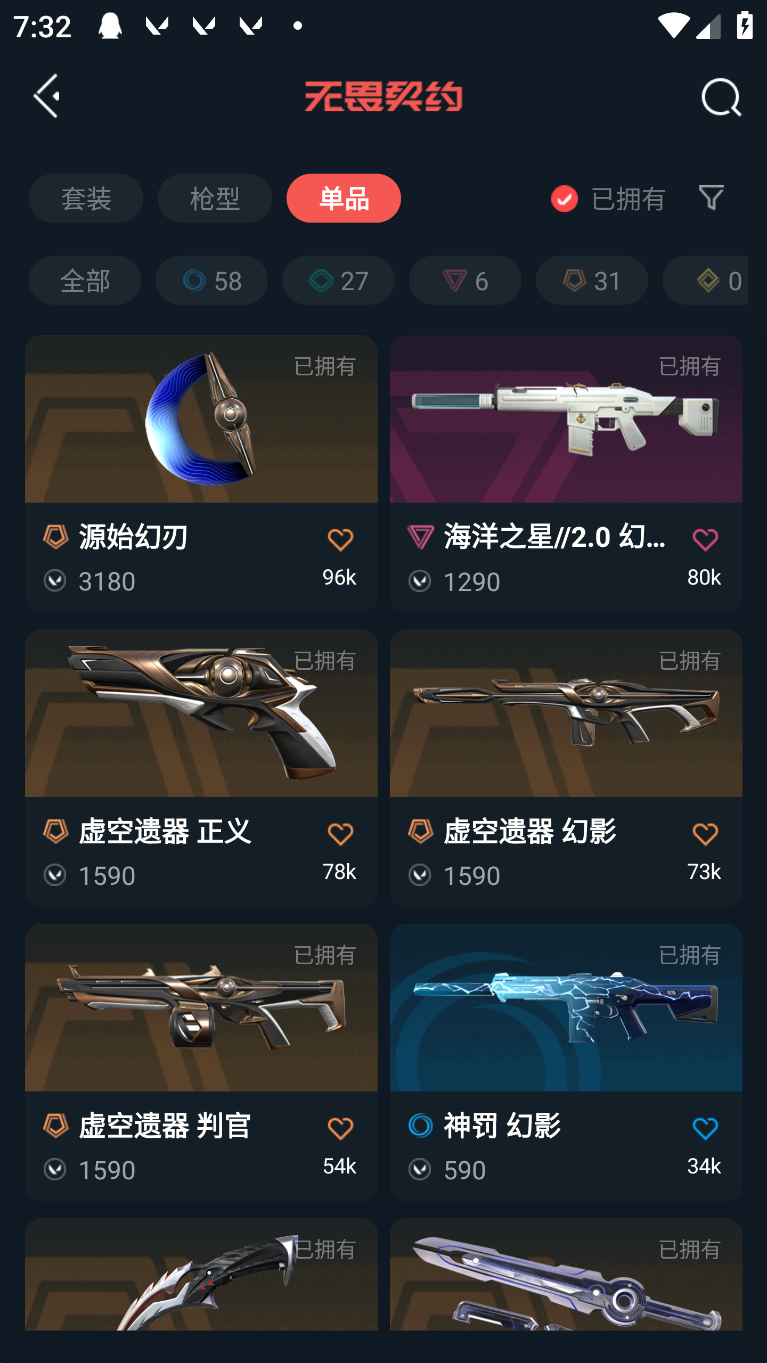
Task: Uncheck the 已拥有 checkbox
Action: click(x=565, y=199)
